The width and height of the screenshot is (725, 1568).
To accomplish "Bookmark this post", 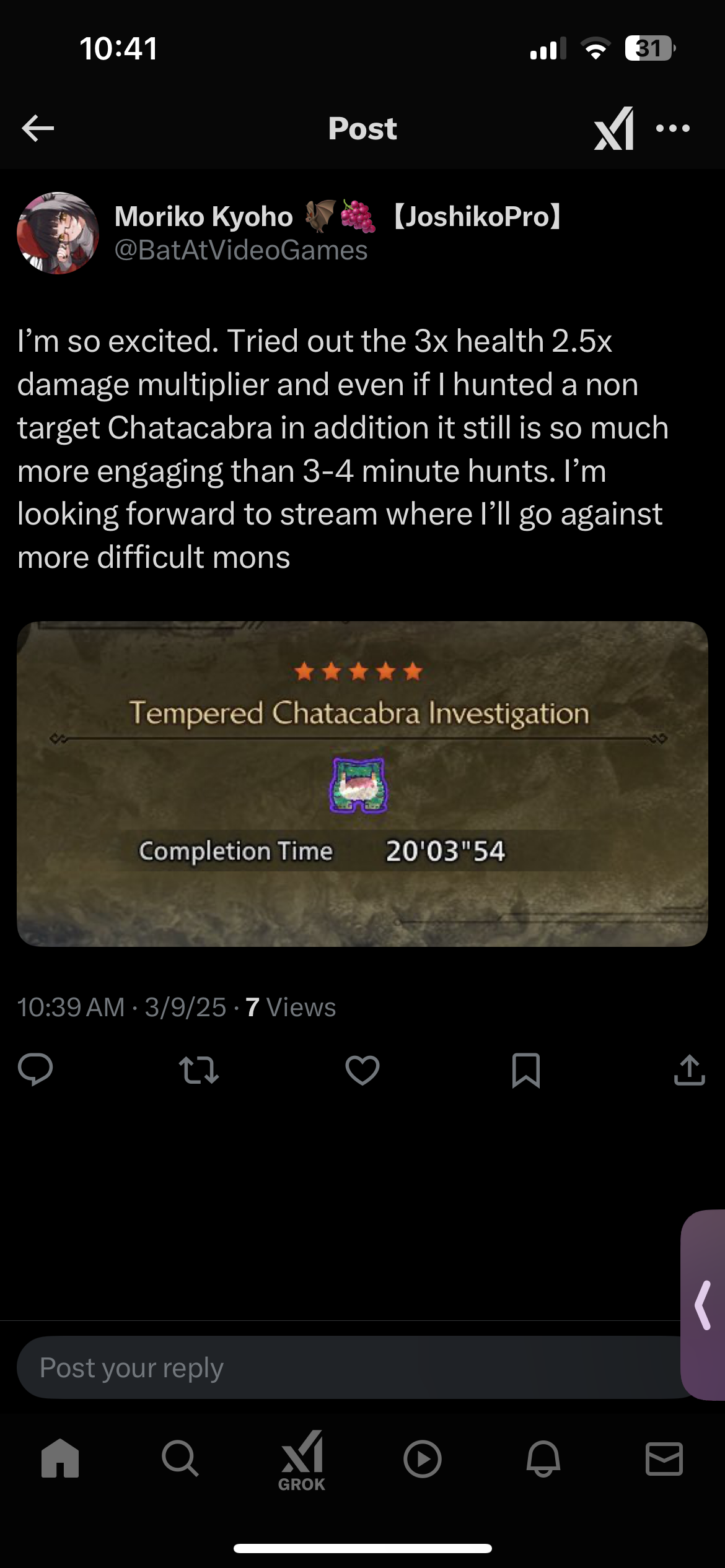I will click(526, 1069).
